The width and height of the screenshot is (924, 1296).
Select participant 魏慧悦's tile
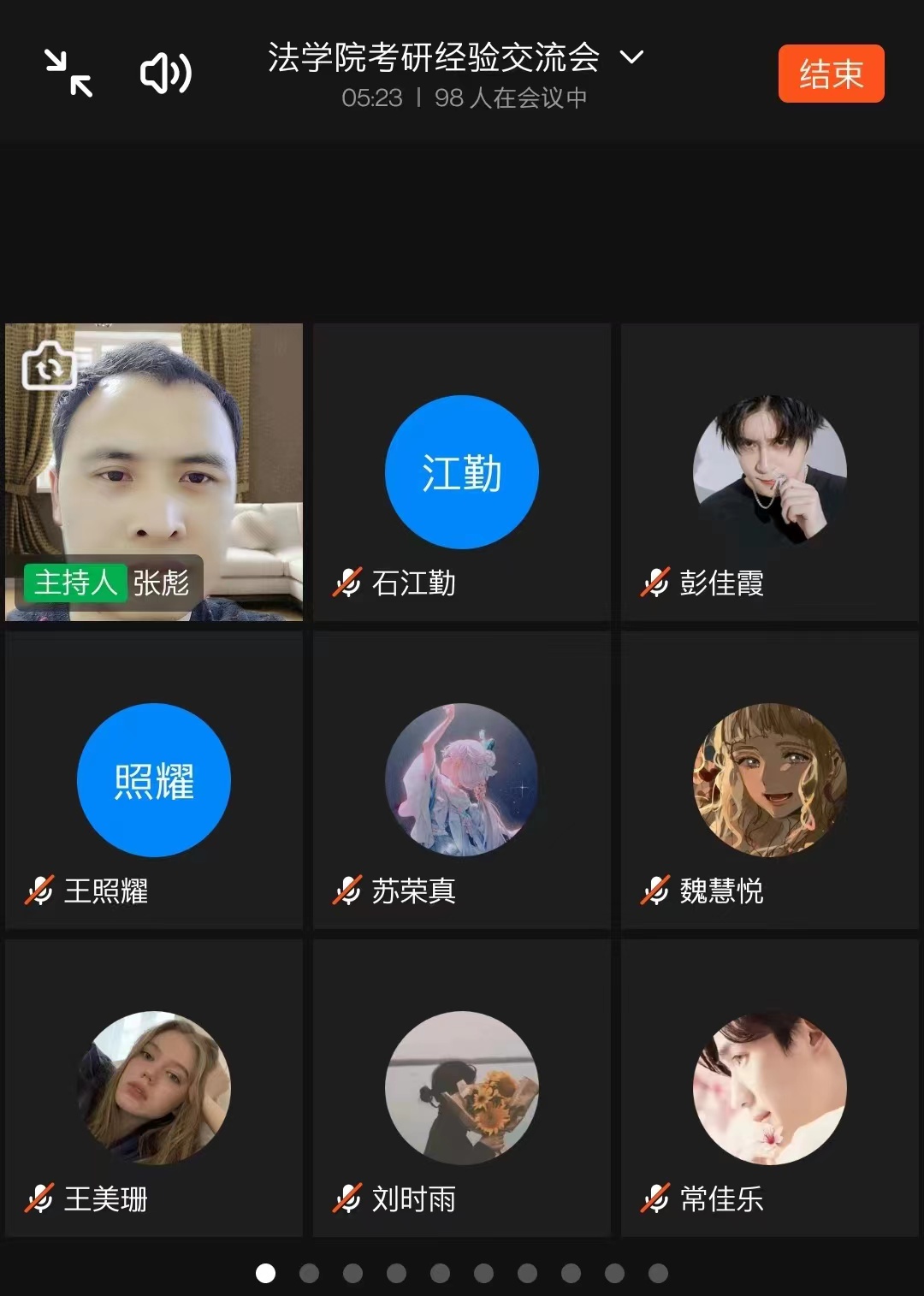click(x=769, y=780)
